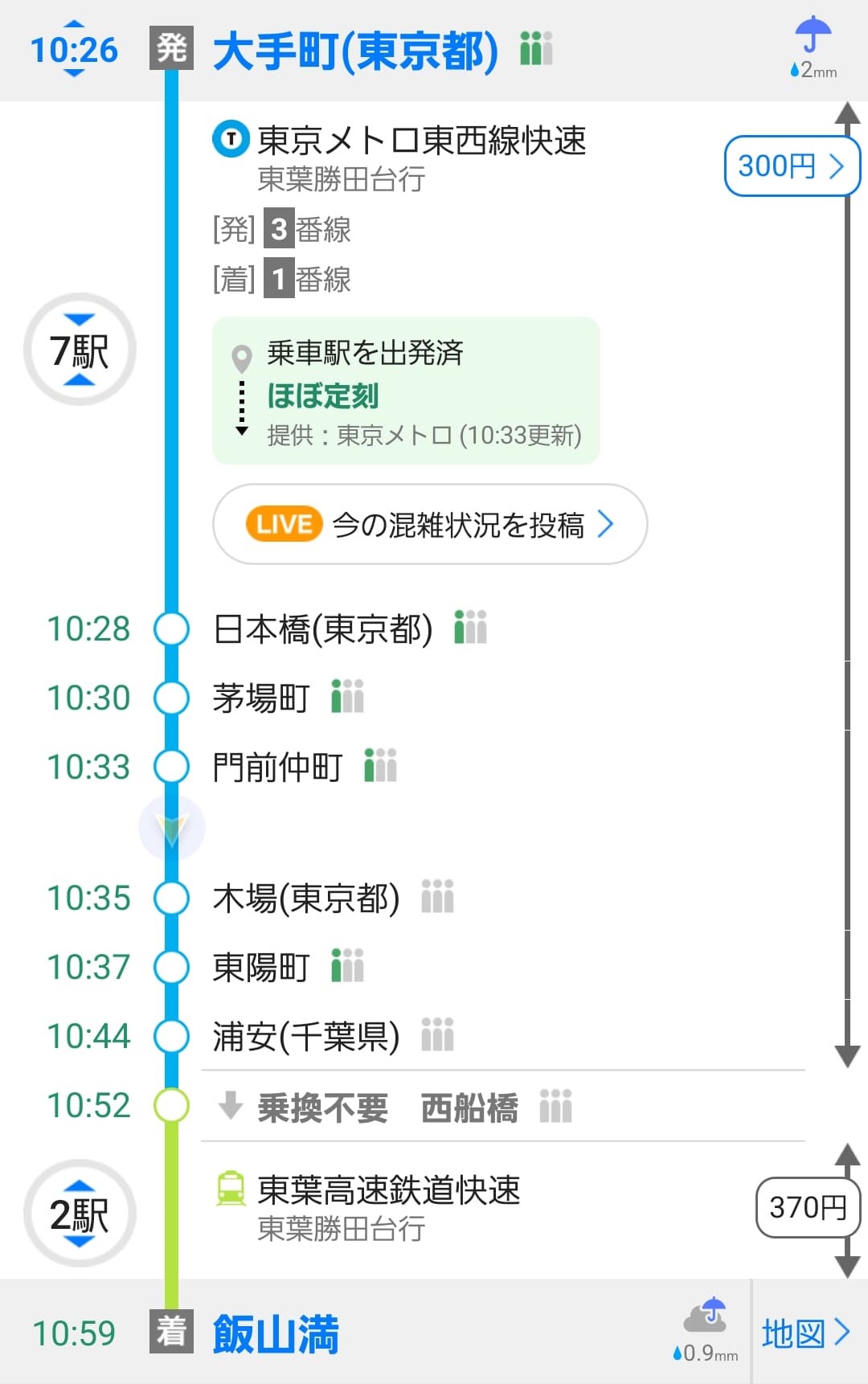Open the rain forecast umbrella at 大手町
This screenshot has height=1384, width=868.
coord(813,48)
